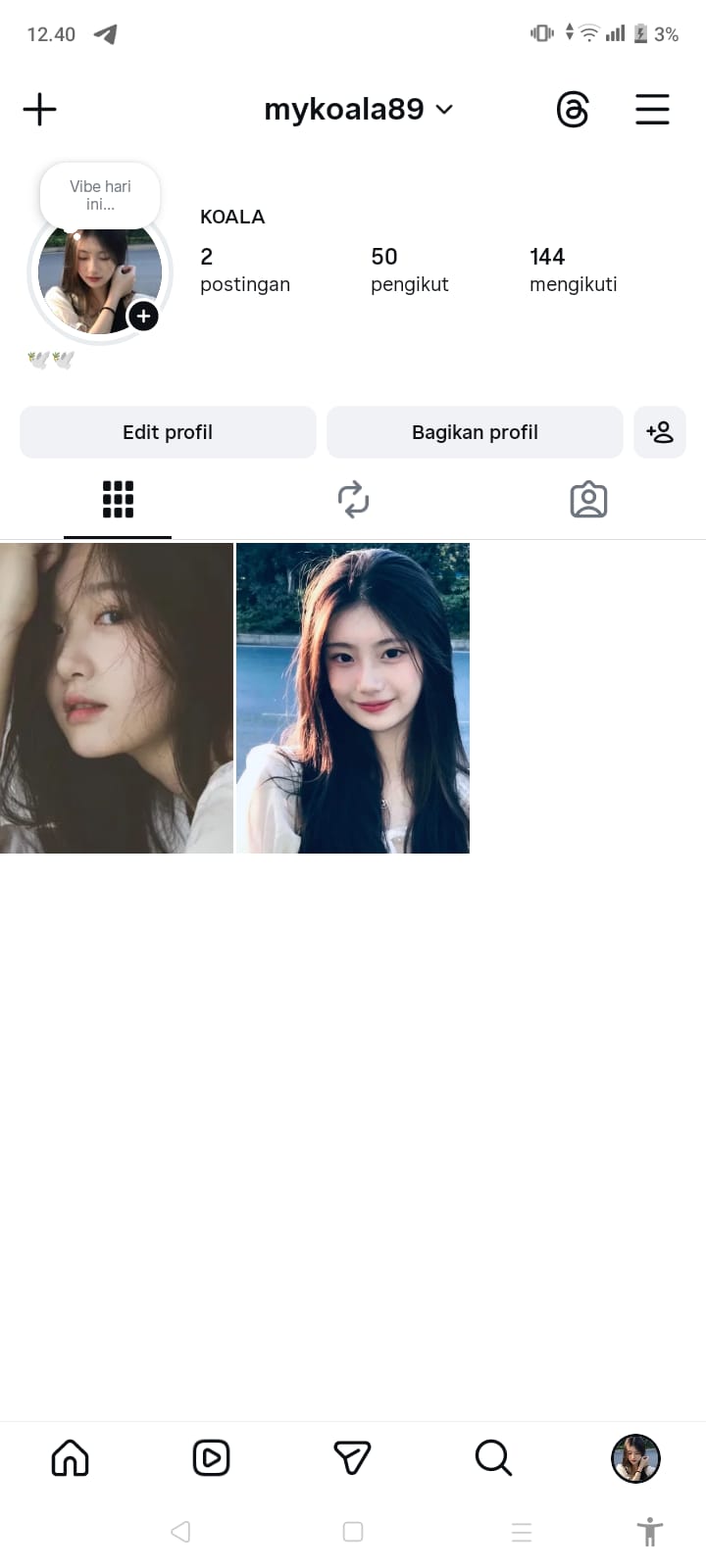Switch to the tagged photos tab
The height and width of the screenshot is (1568, 706).
(x=588, y=500)
